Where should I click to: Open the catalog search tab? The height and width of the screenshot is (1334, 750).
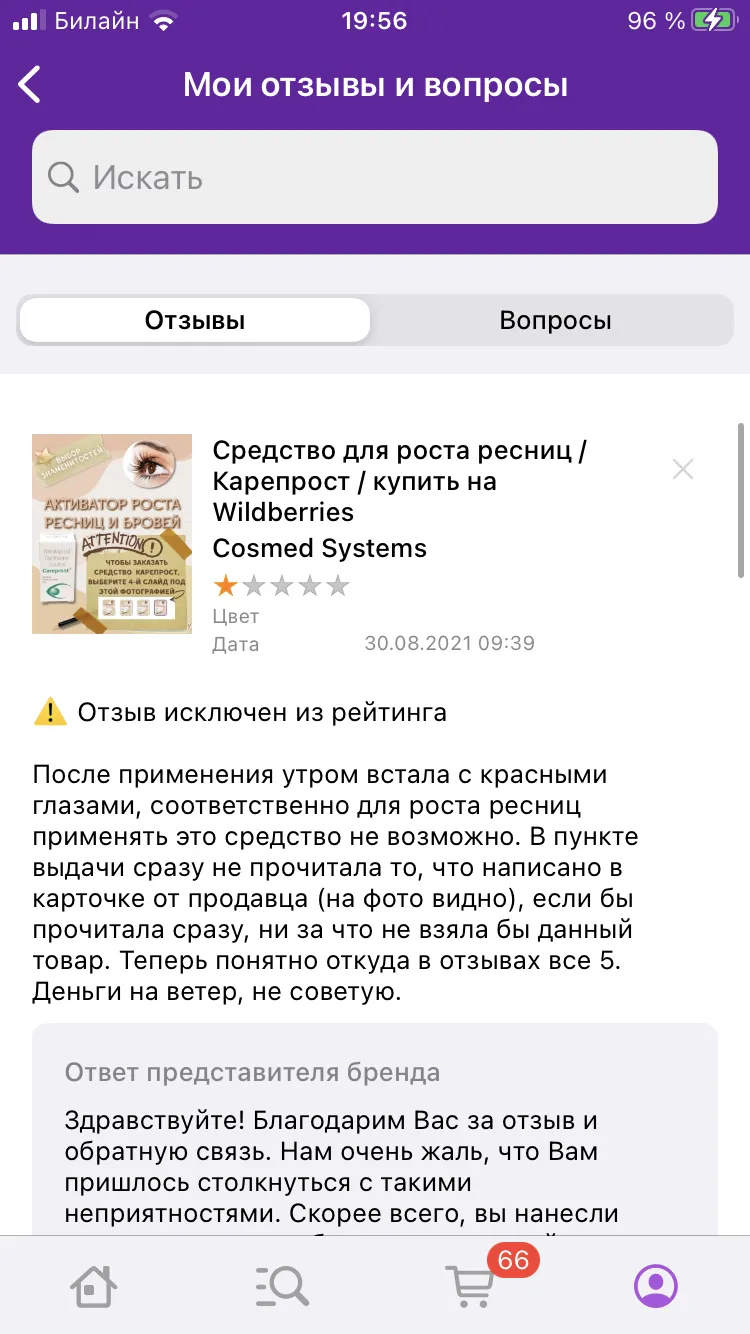281,1285
